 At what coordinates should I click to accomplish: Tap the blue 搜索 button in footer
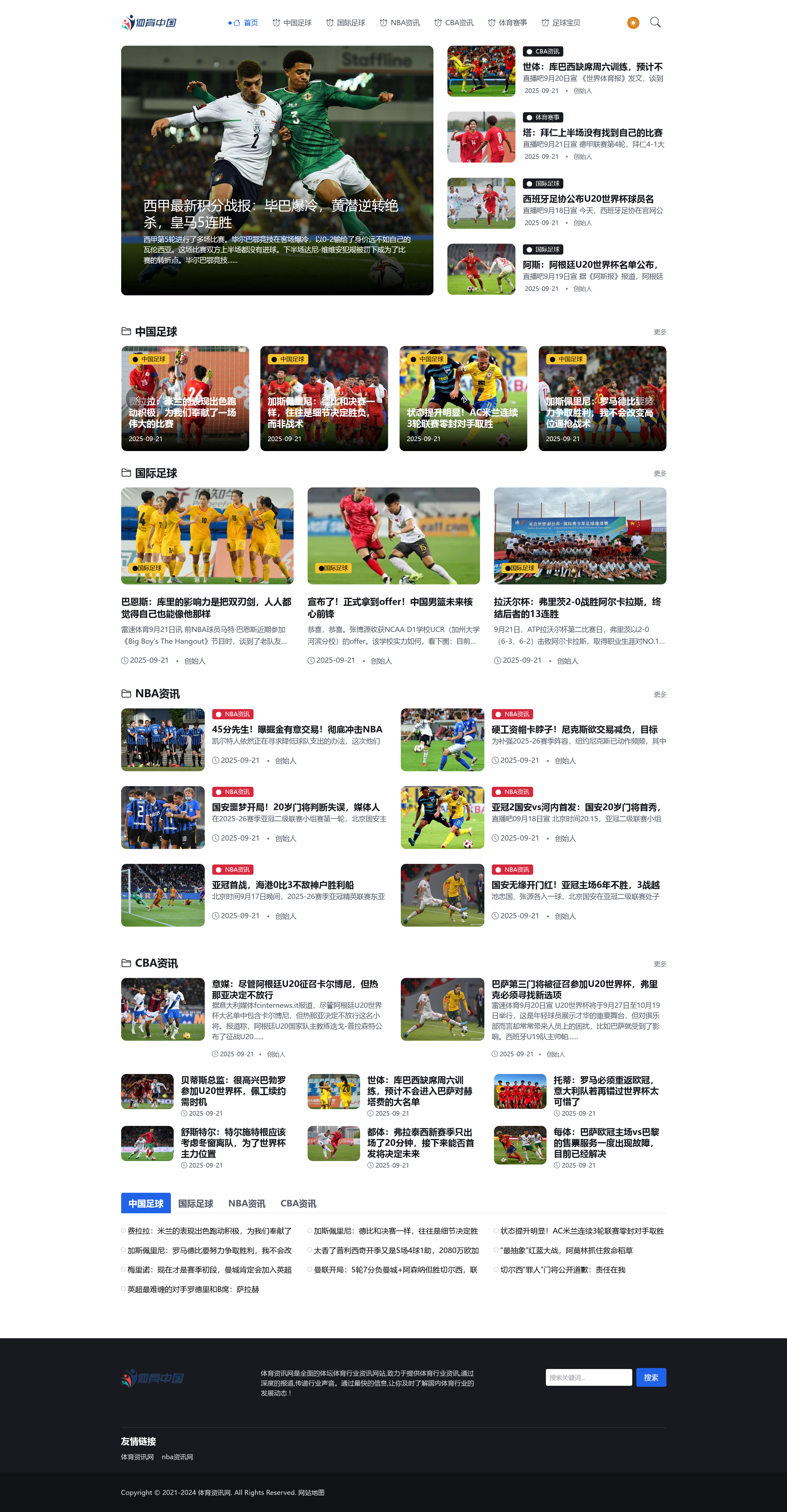[650, 1377]
